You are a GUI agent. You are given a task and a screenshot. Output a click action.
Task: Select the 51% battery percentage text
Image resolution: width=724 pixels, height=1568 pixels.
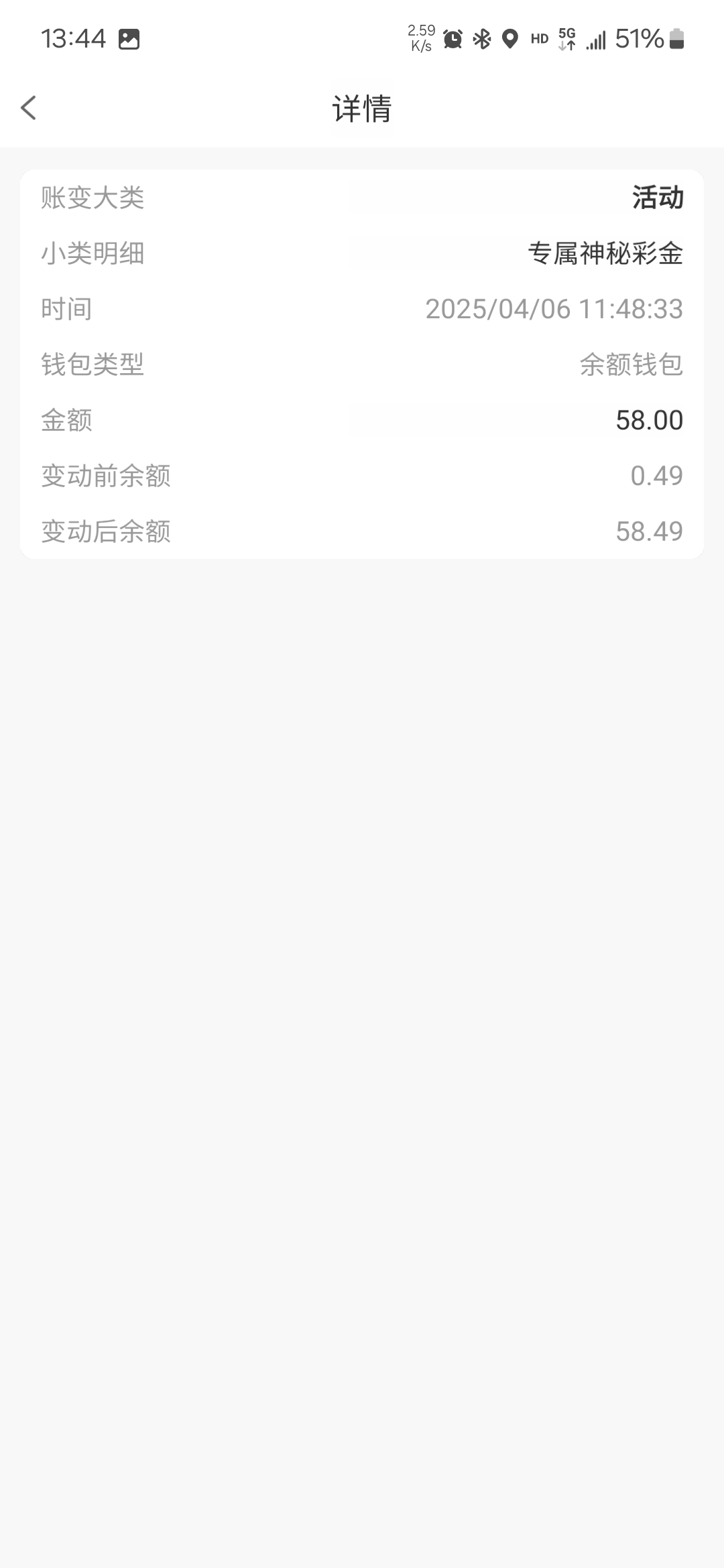(x=639, y=39)
